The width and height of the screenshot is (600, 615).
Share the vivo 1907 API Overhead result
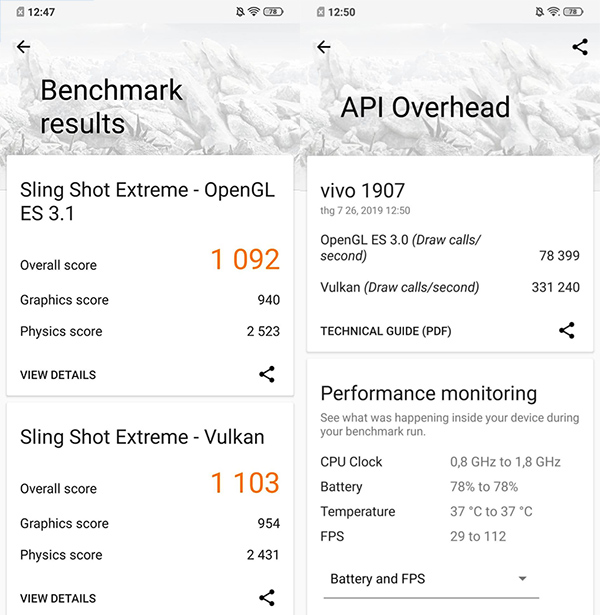[567, 331]
